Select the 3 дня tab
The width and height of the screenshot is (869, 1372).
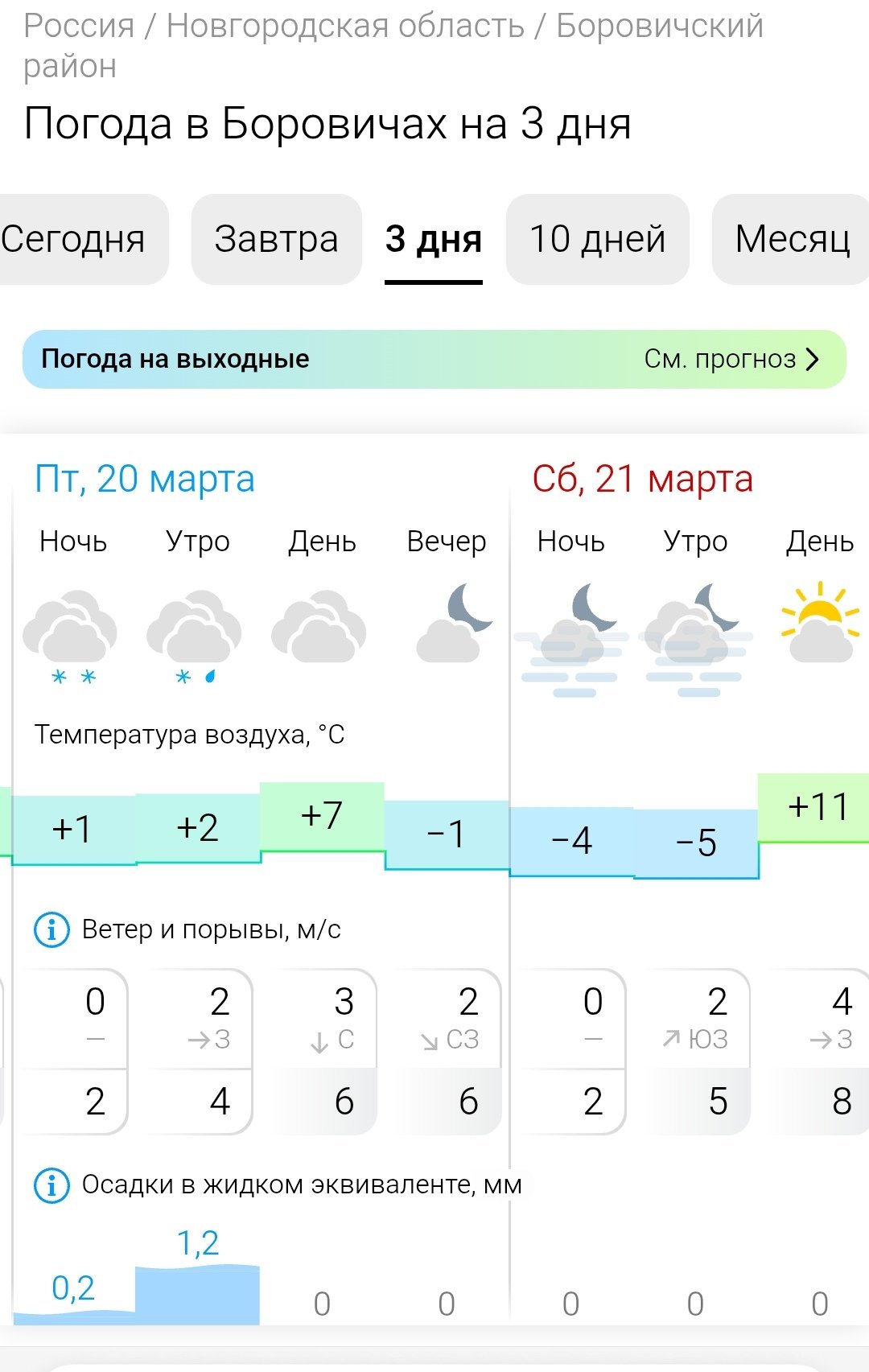(433, 239)
